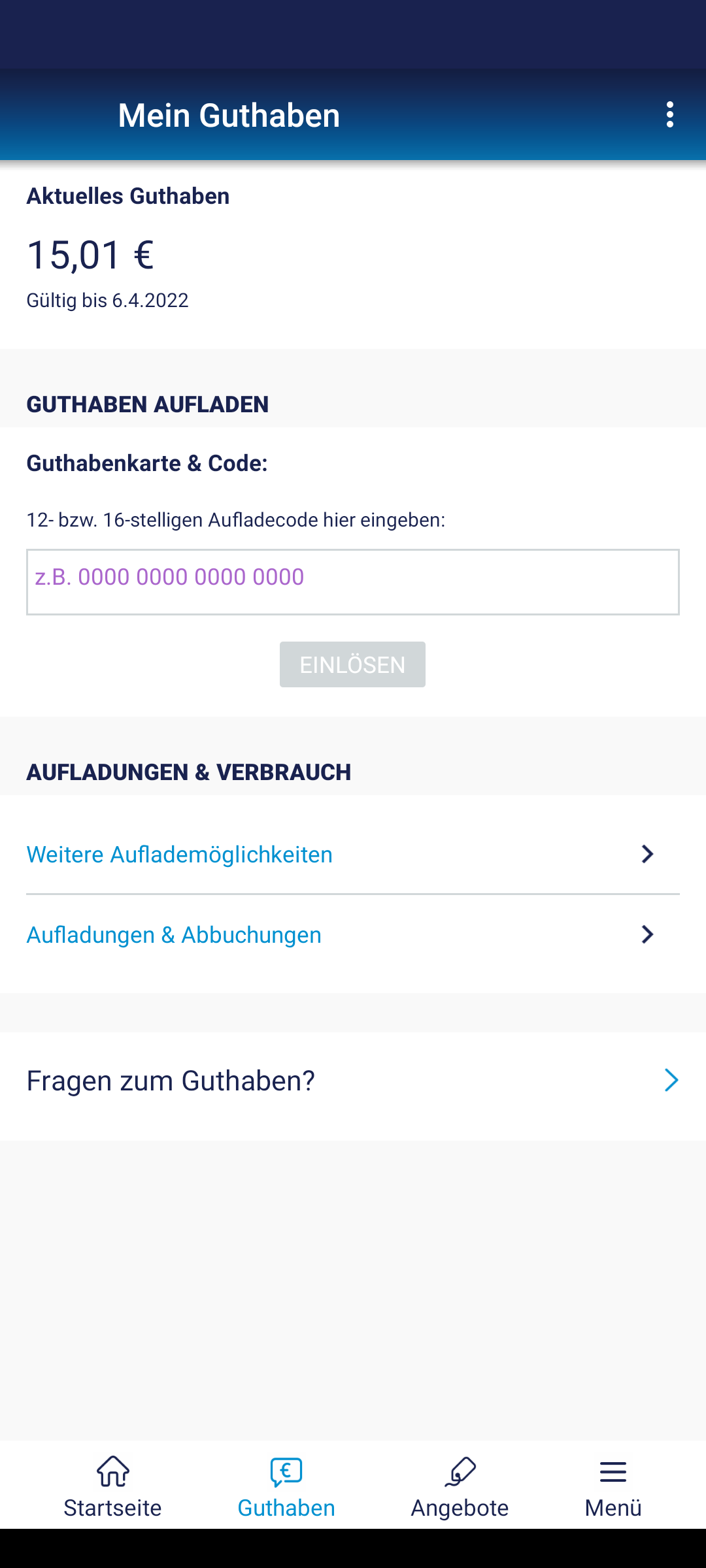Tap the Aufladecode input field

(x=353, y=582)
